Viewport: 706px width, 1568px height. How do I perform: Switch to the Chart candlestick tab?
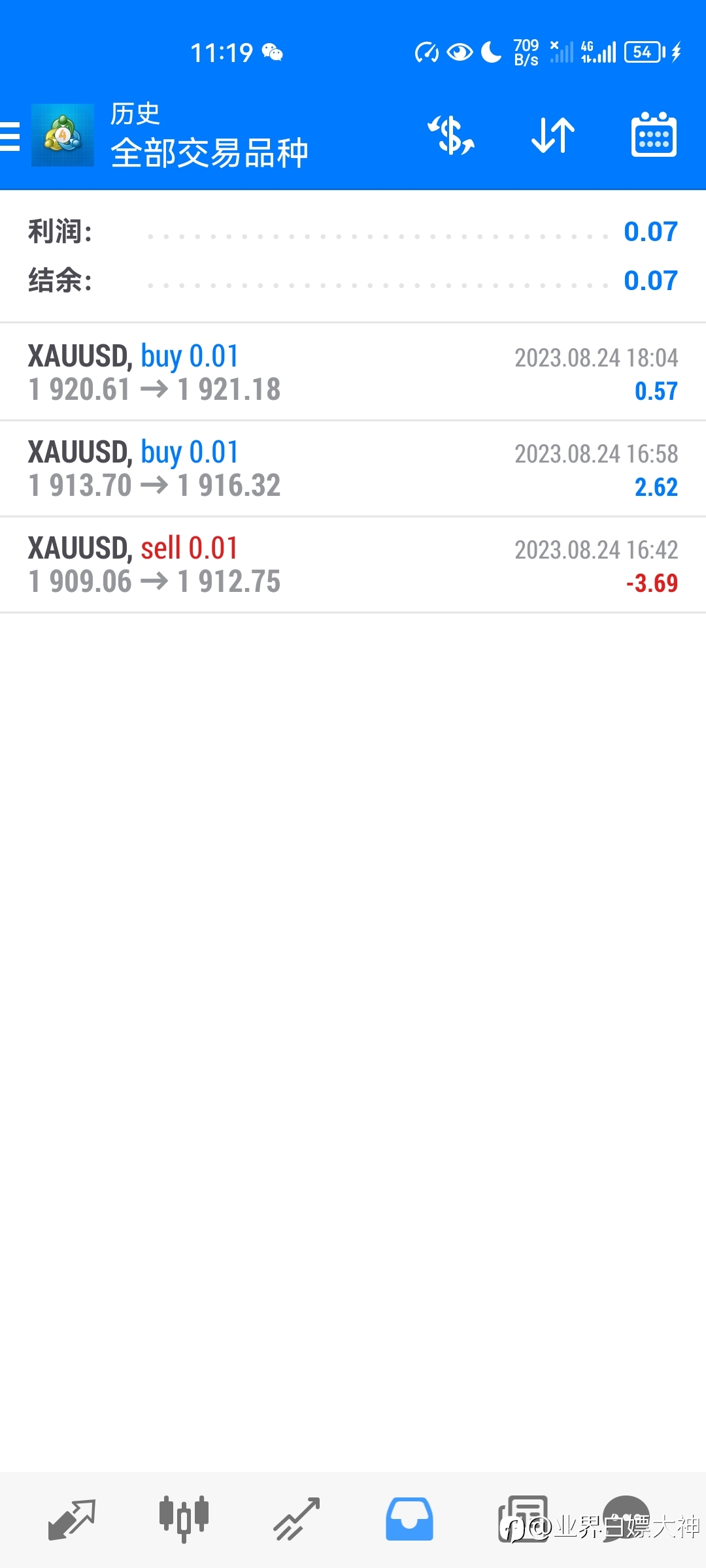[184, 1520]
